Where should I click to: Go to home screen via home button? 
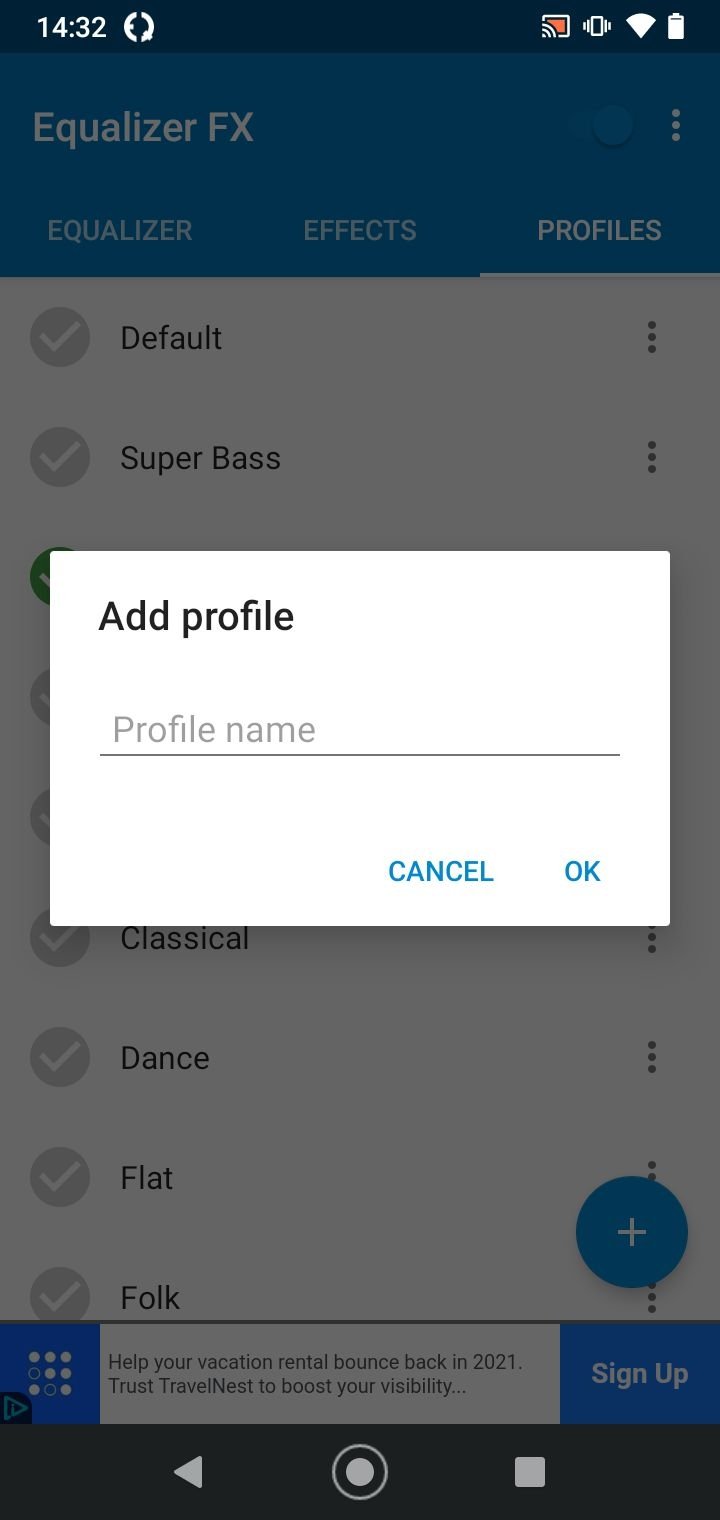pyautogui.click(x=360, y=1472)
